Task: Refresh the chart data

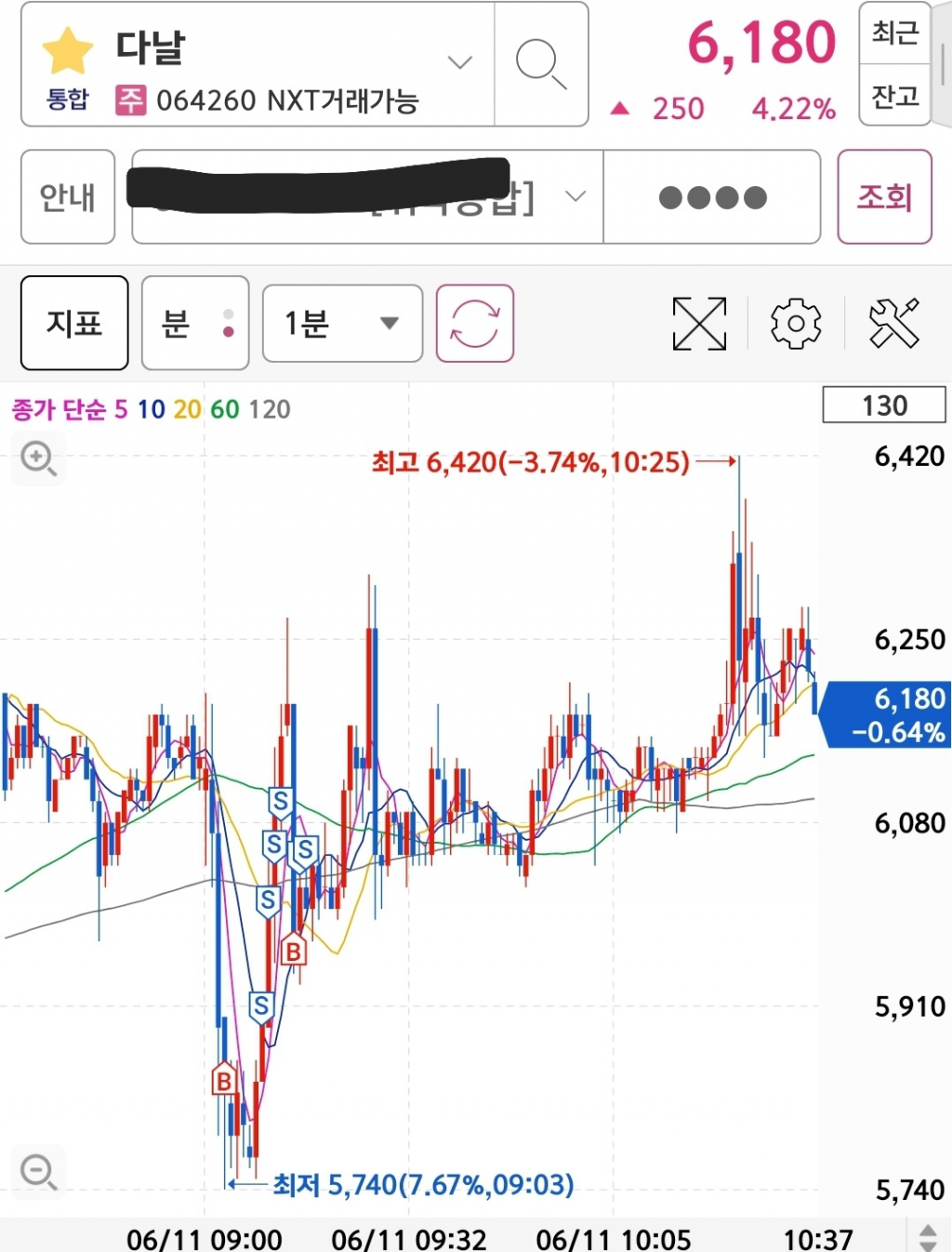Action: point(475,324)
